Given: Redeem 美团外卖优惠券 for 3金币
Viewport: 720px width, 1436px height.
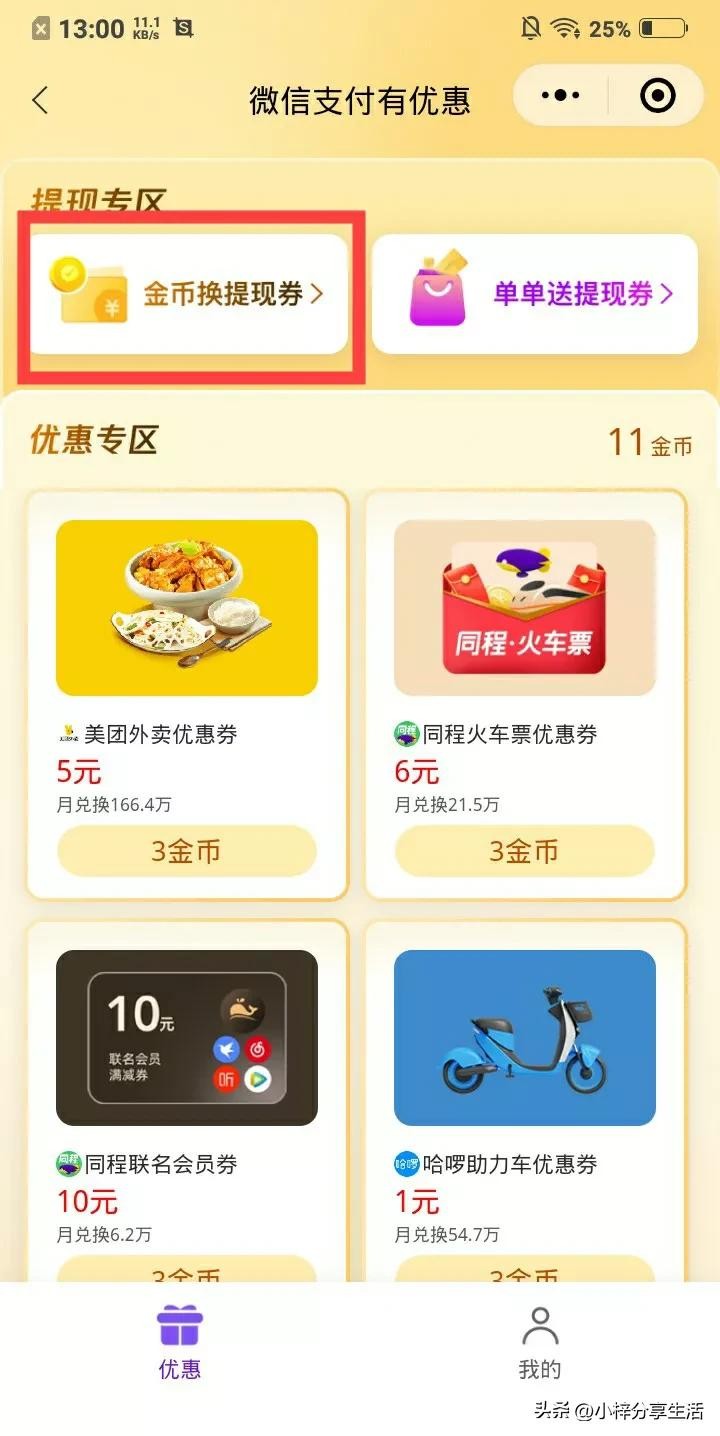Looking at the screenshot, I should [187, 851].
